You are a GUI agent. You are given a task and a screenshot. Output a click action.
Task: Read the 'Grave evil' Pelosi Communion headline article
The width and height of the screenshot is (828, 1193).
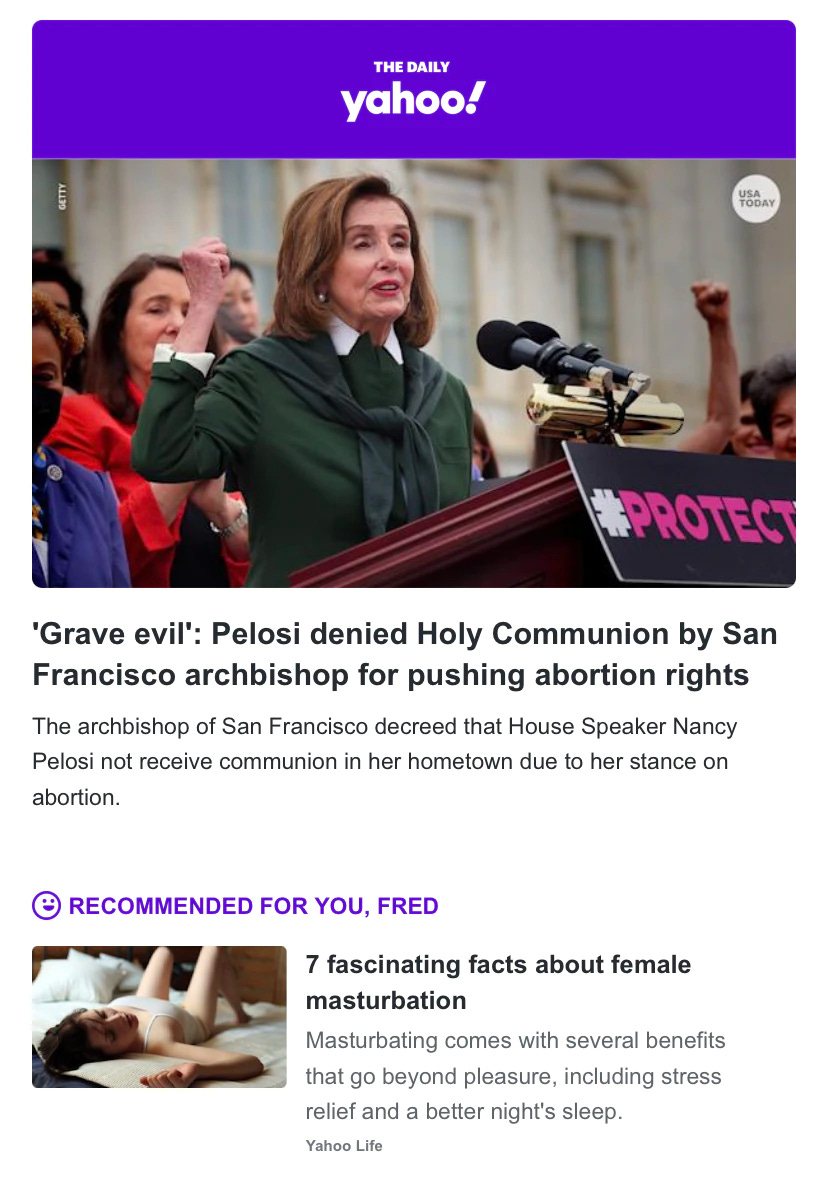(x=404, y=654)
